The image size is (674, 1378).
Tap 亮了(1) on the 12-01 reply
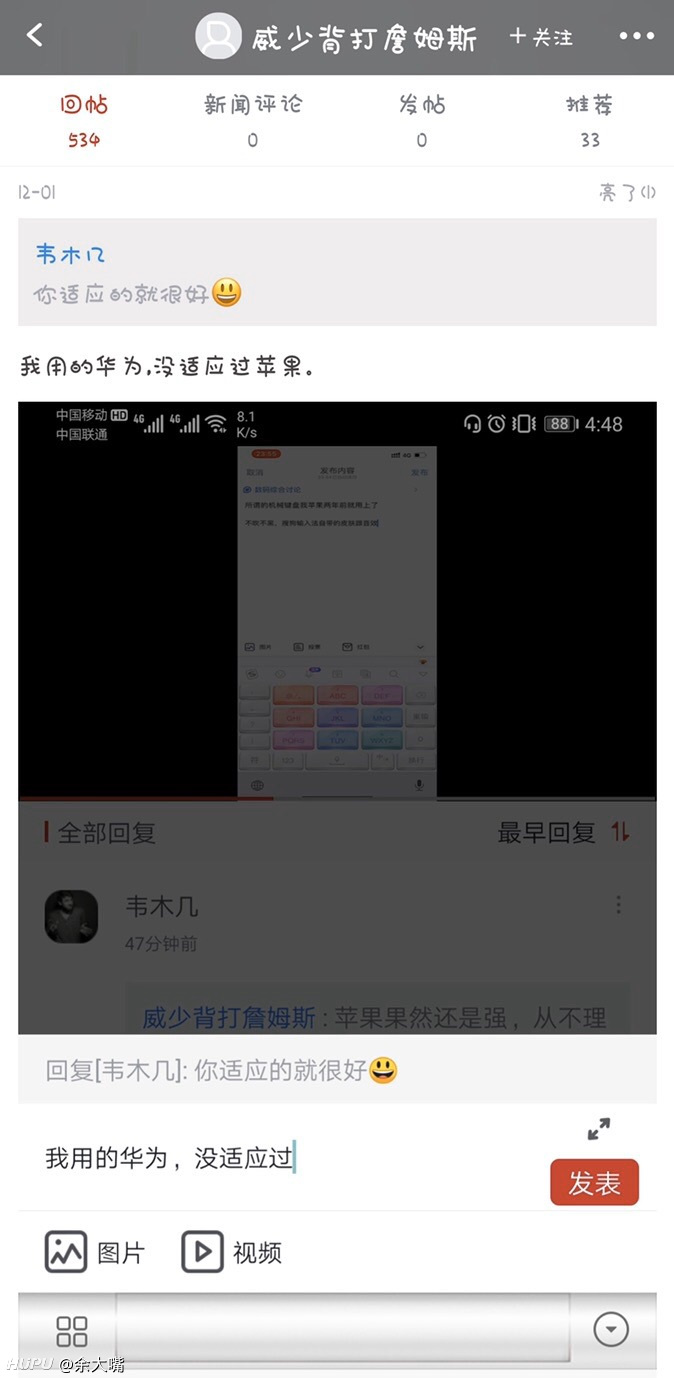pos(627,193)
